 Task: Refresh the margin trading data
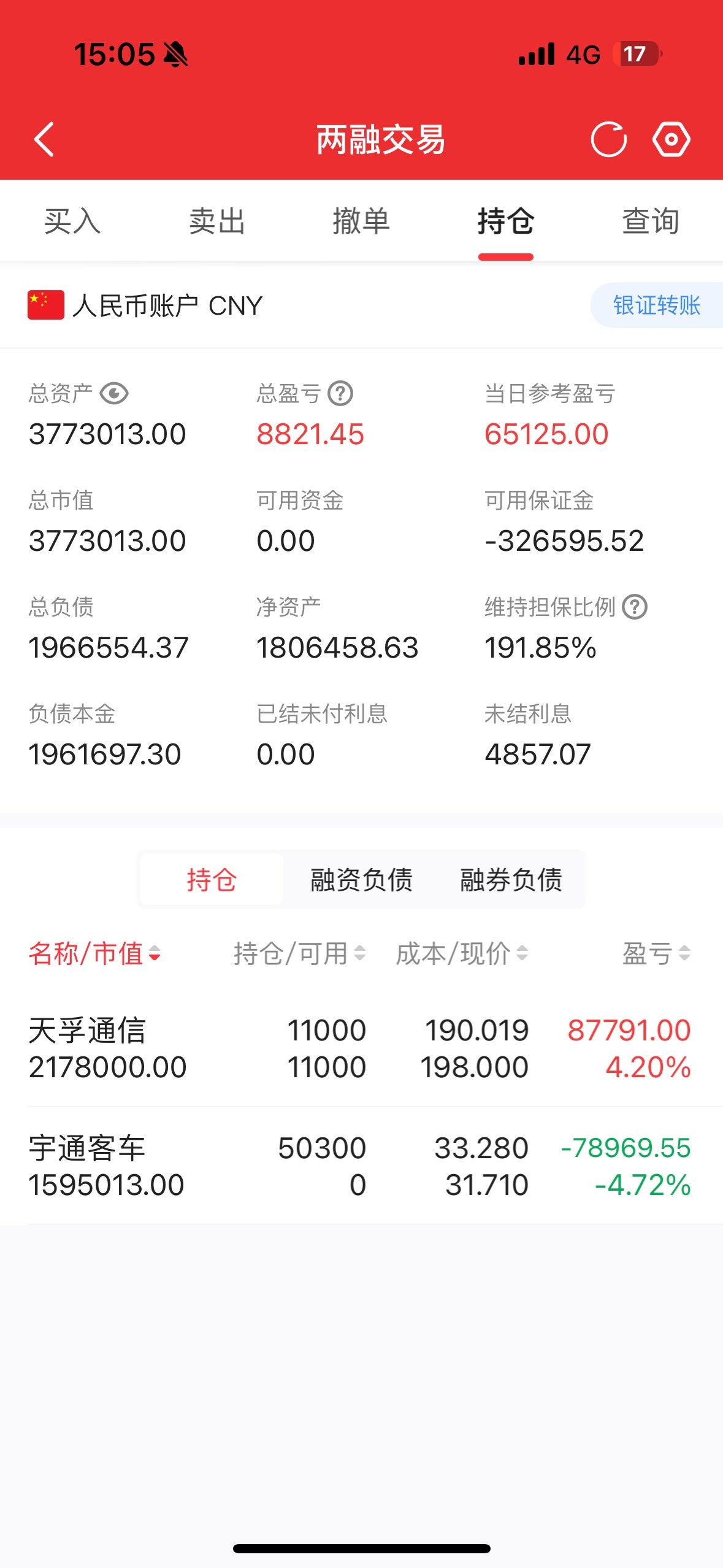pos(608,139)
